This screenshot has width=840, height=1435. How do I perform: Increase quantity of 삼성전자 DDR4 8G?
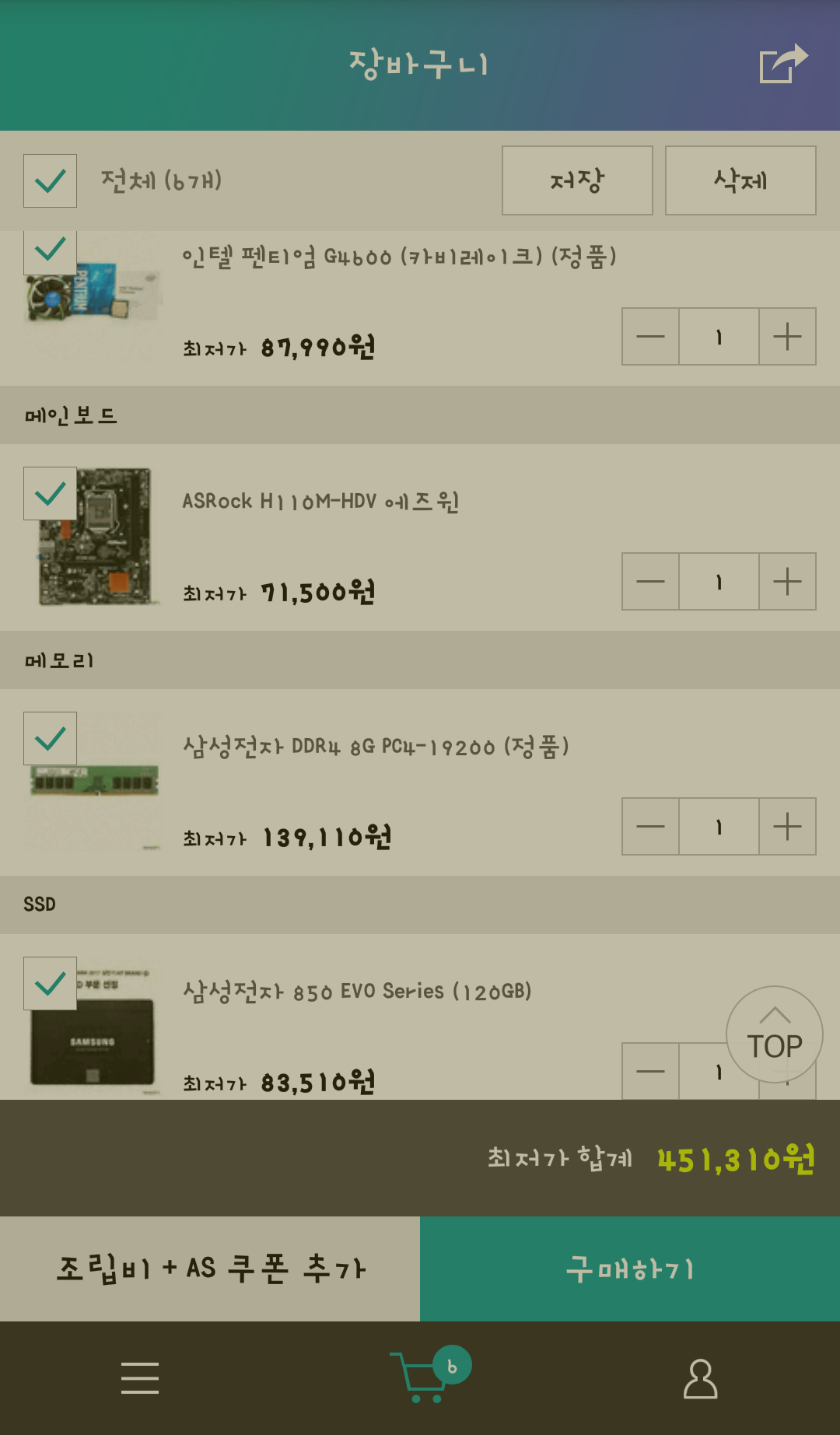tap(787, 826)
